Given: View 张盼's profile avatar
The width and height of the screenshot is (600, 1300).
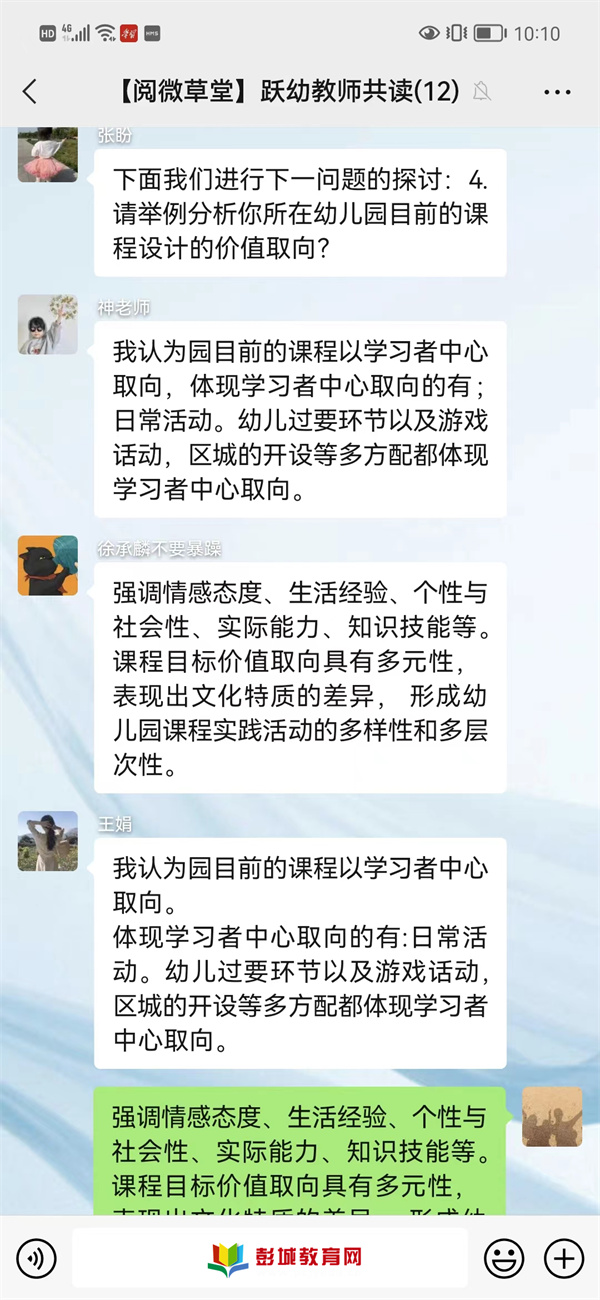Looking at the screenshot, I should 47,155.
